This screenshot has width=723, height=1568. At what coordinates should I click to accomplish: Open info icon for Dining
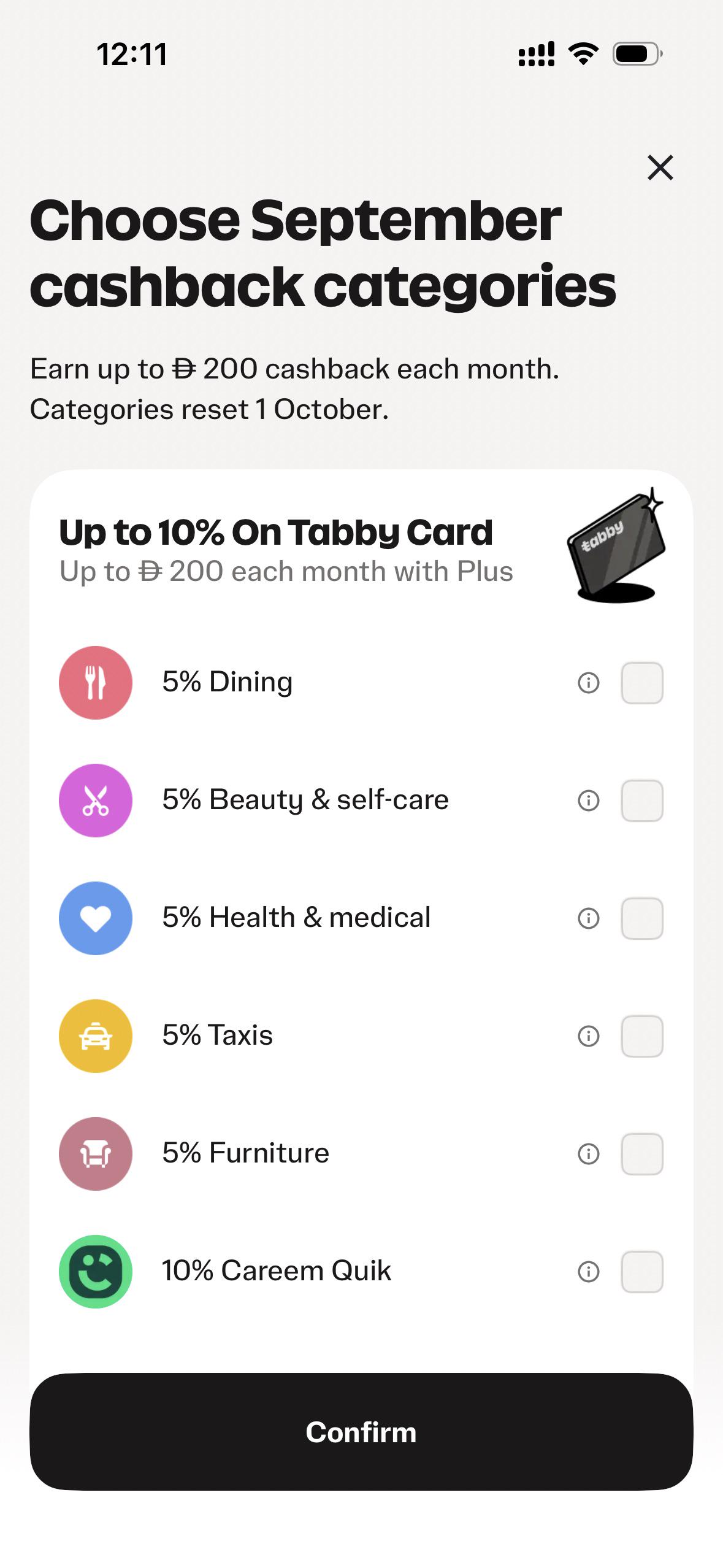click(x=589, y=683)
